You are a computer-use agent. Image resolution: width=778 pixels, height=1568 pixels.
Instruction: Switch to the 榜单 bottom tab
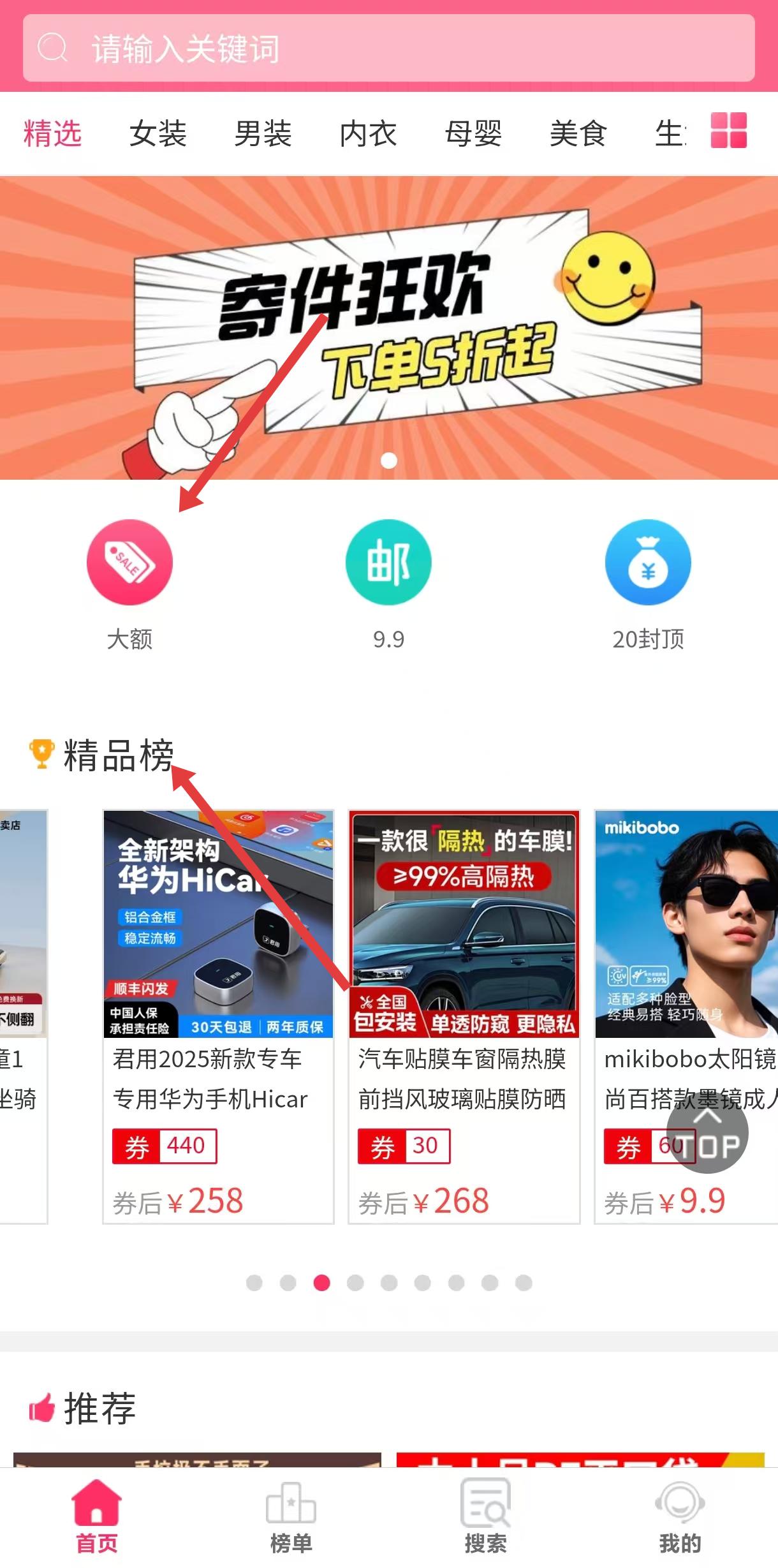(291, 1518)
